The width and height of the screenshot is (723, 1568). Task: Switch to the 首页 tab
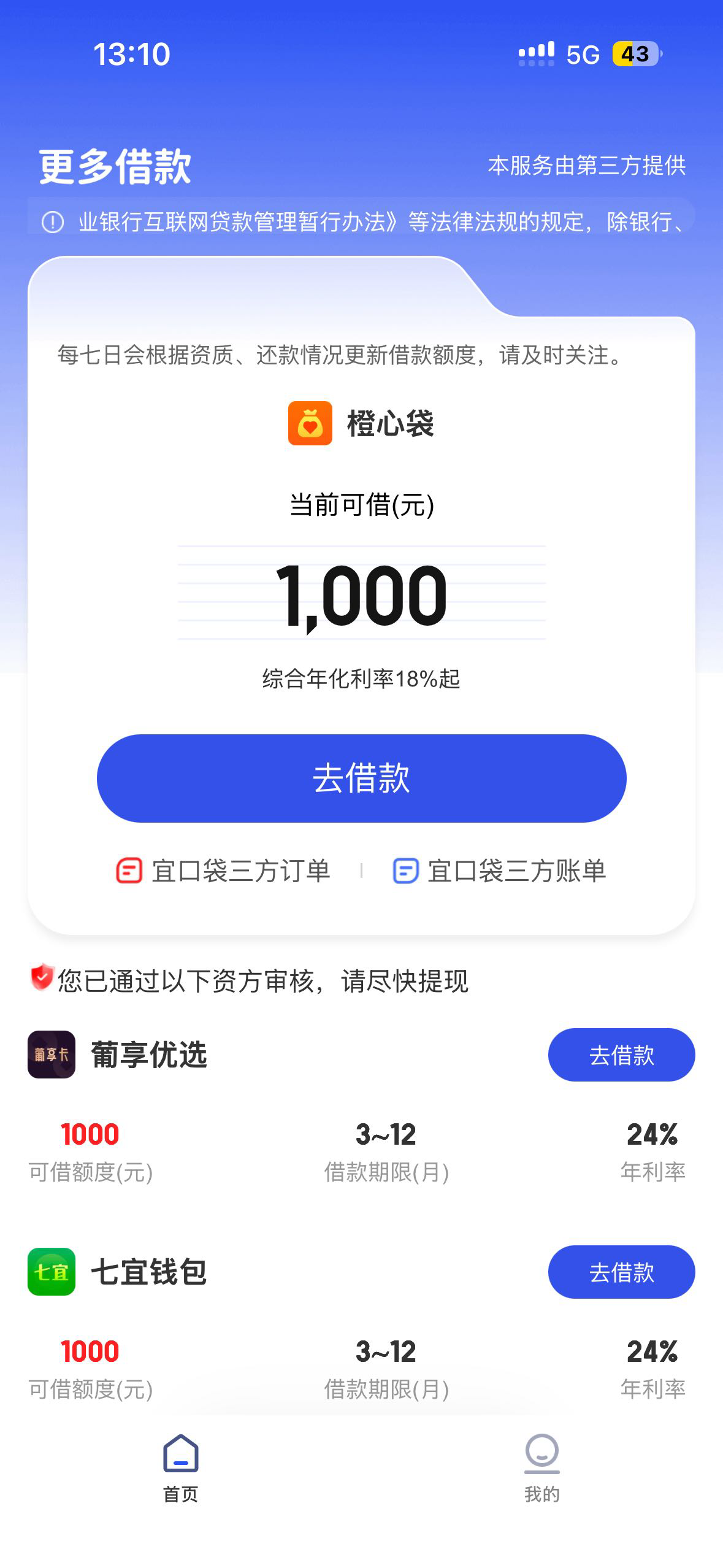[180, 1468]
